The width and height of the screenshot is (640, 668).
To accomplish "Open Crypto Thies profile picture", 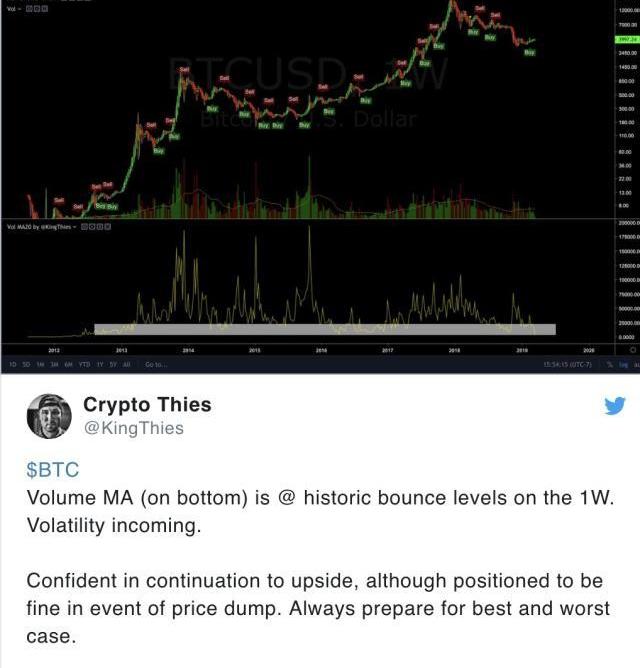I will pyautogui.click(x=48, y=416).
